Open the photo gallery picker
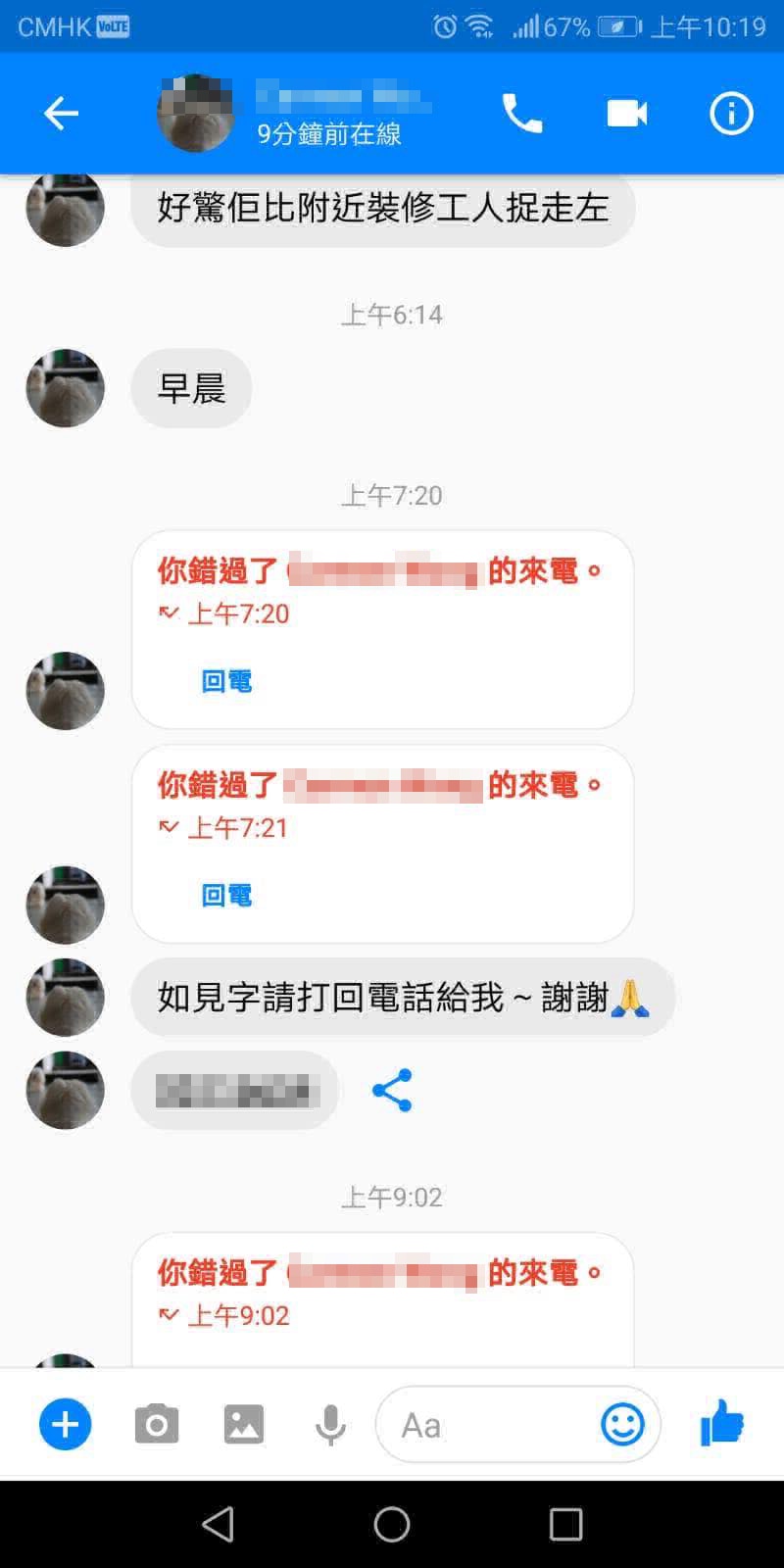Viewport: 784px width, 1568px height. point(243,1424)
